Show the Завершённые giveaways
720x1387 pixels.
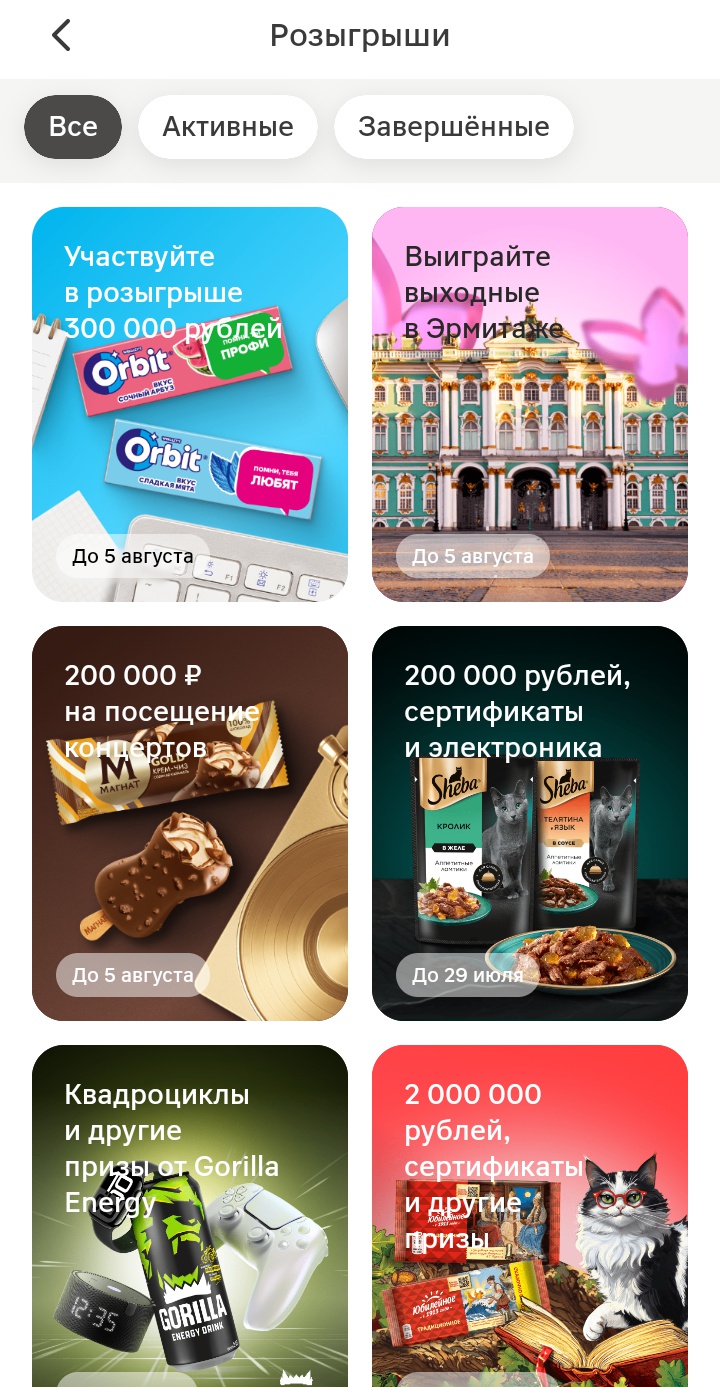pyautogui.click(x=453, y=127)
